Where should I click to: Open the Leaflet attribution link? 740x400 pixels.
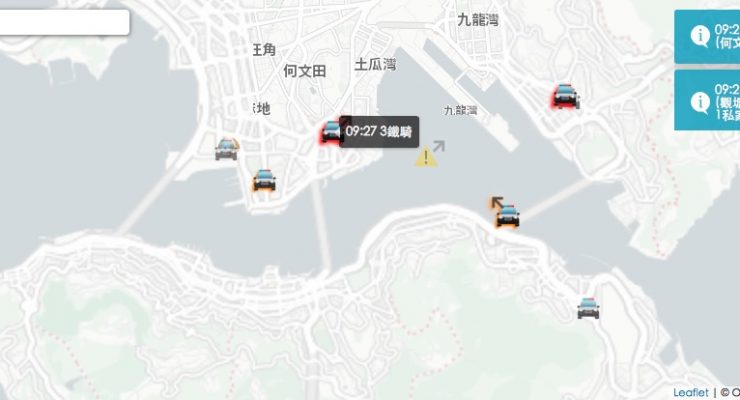(690, 393)
